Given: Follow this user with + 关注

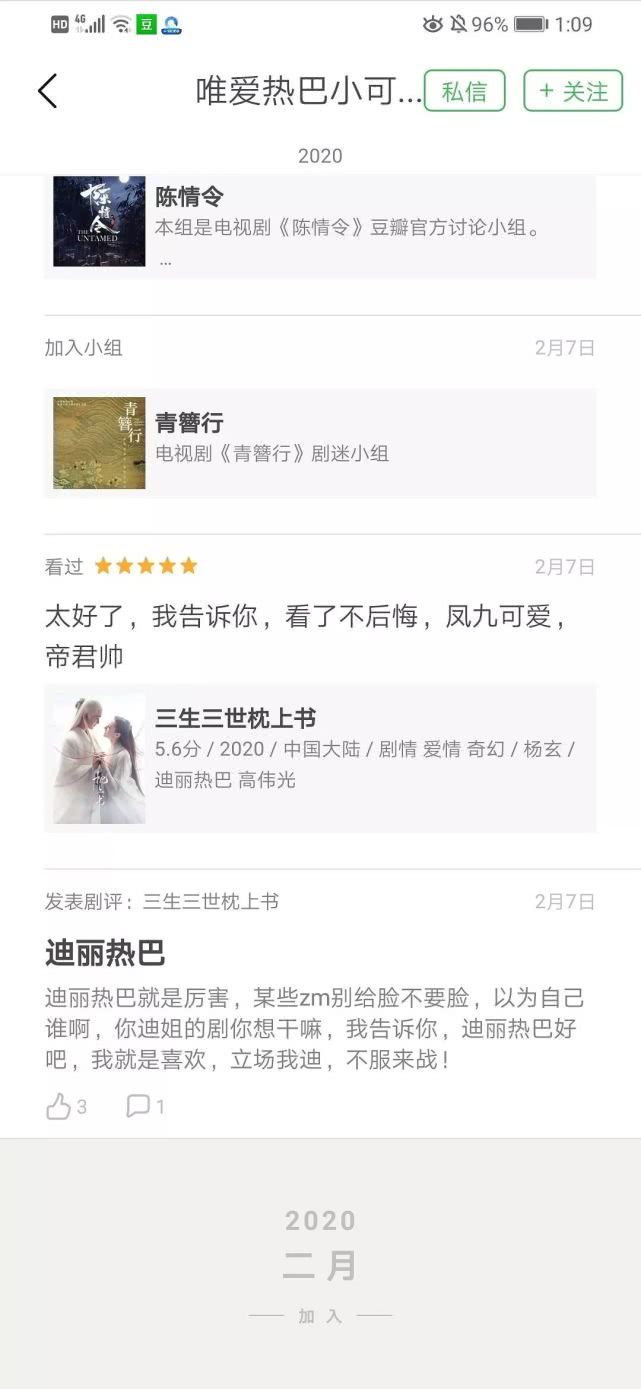Looking at the screenshot, I should pos(573,91).
